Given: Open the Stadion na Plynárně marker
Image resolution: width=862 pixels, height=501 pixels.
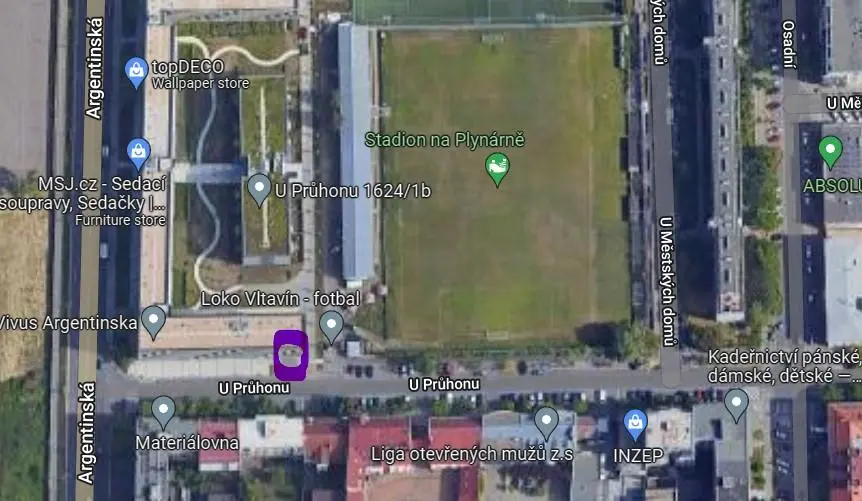Looking at the screenshot, I should pyautogui.click(x=496, y=168).
